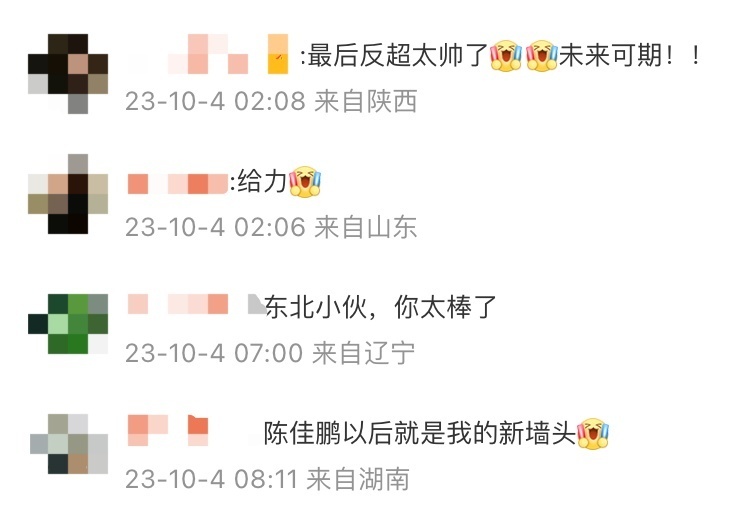
Task: Reply to comment 陈佳鹏以后就是我的新墙头
Action: coord(420,432)
